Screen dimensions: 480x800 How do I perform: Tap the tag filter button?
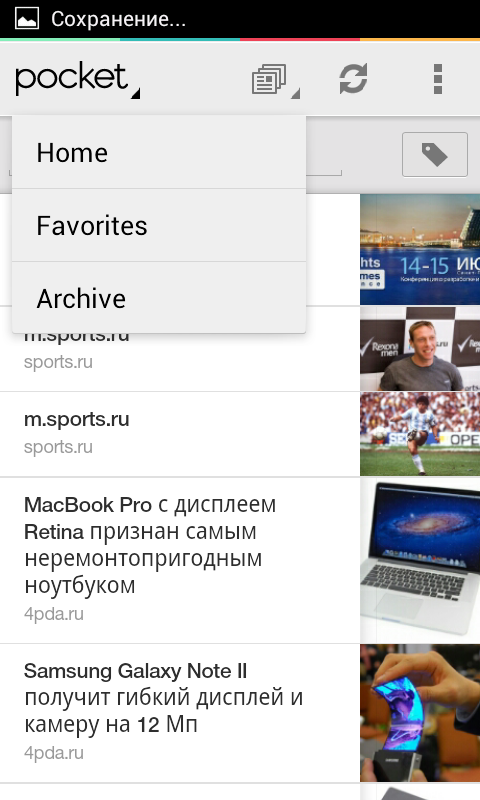(x=435, y=155)
